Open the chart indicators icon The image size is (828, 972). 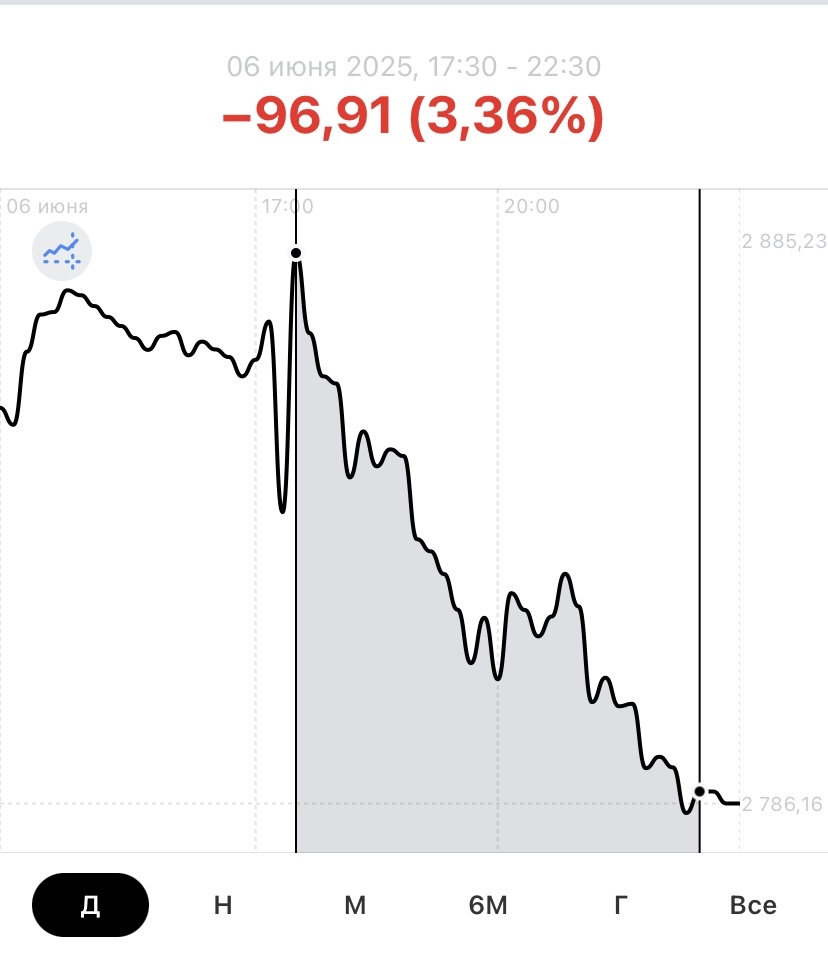[62, 250]
